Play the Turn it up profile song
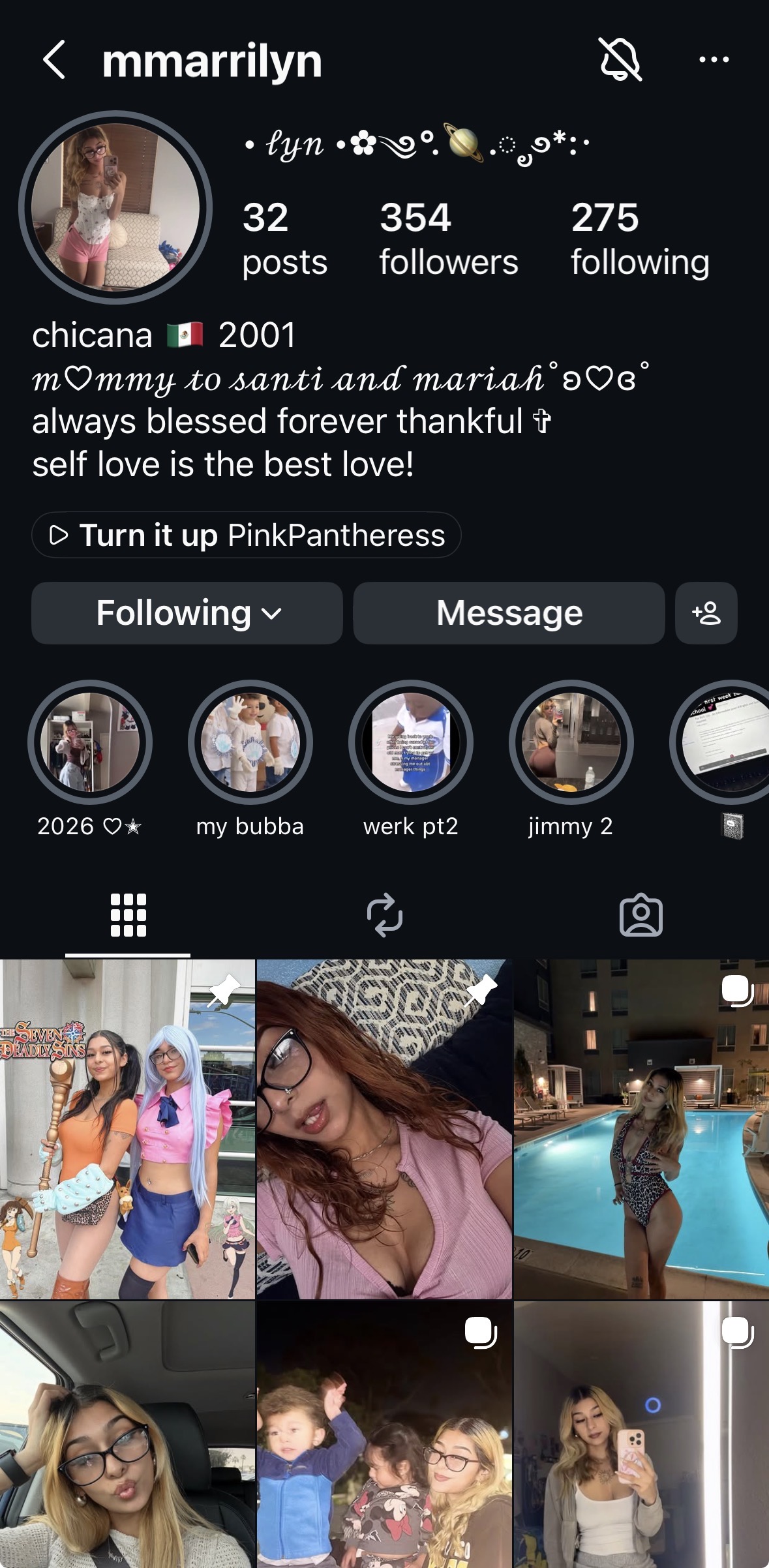769x1568 pixels. pos(247,535)
